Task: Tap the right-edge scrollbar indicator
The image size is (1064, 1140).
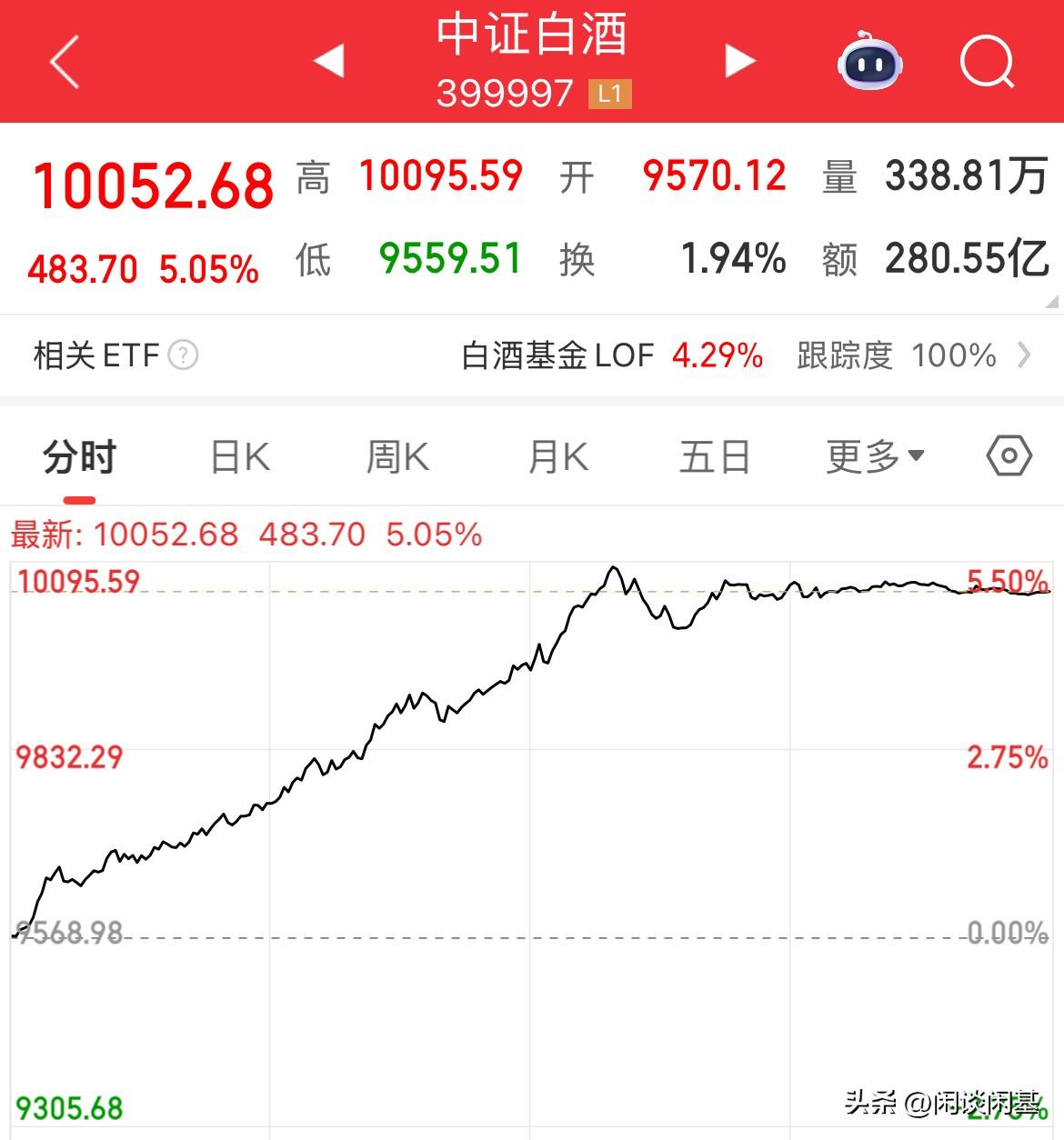Action: point(1053,300)
